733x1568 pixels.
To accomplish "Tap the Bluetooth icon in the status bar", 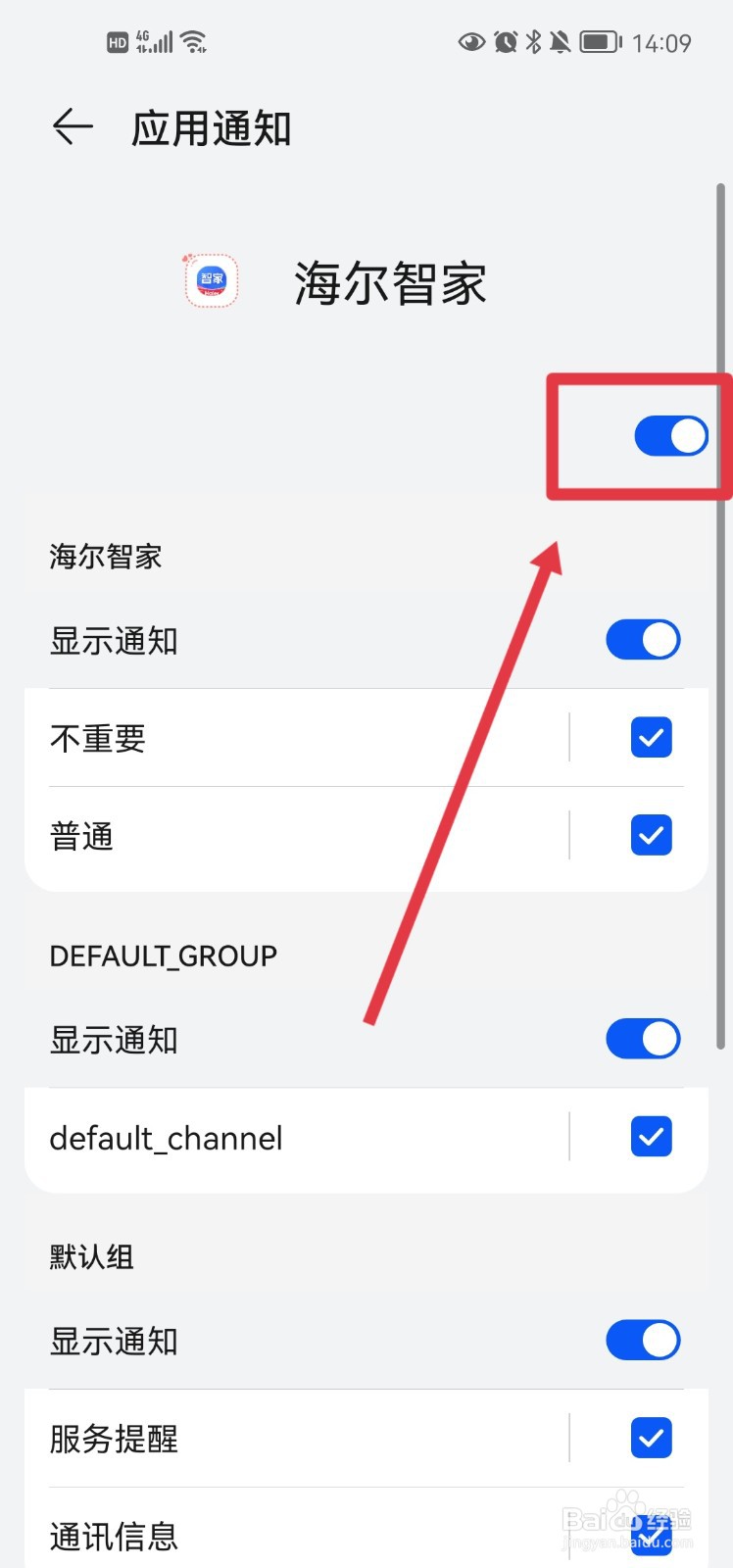I will point(535,41).
